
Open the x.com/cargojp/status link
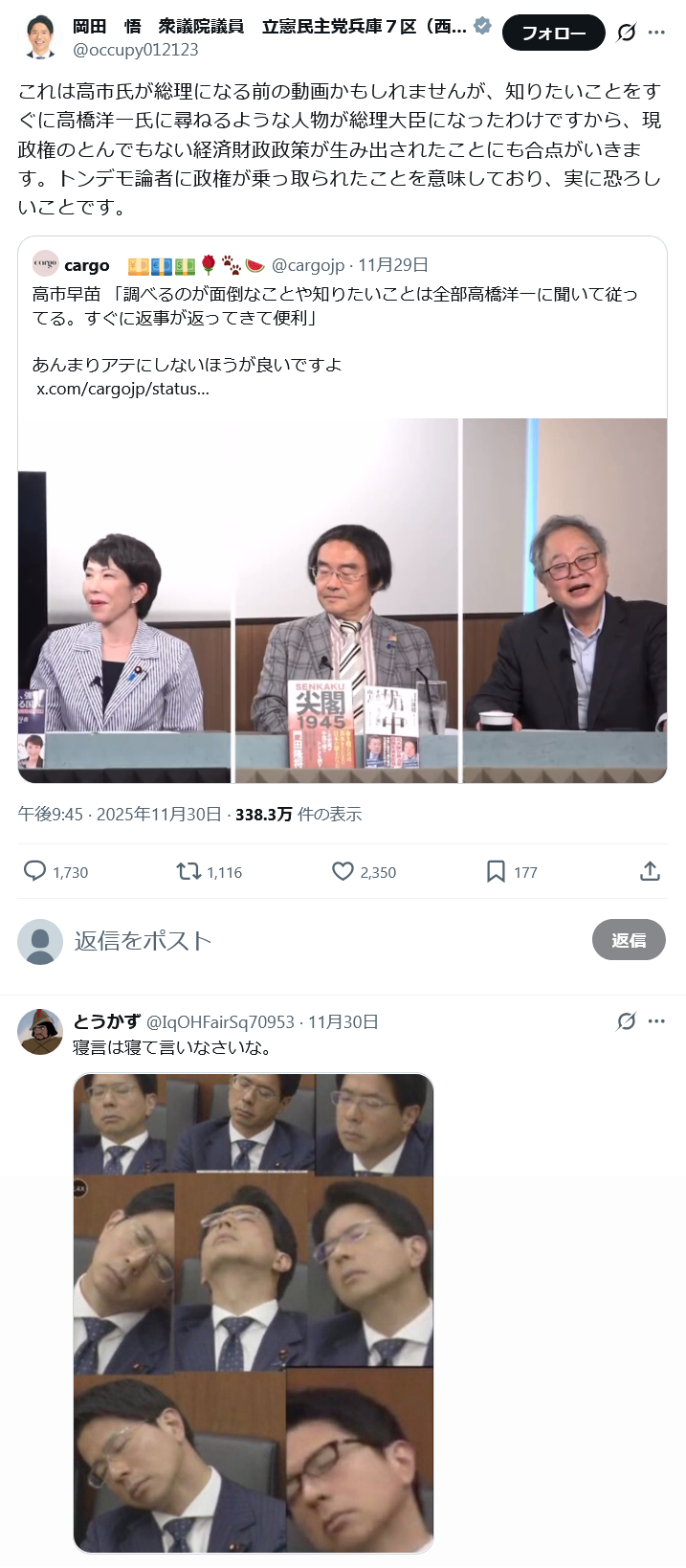[122, 389]
